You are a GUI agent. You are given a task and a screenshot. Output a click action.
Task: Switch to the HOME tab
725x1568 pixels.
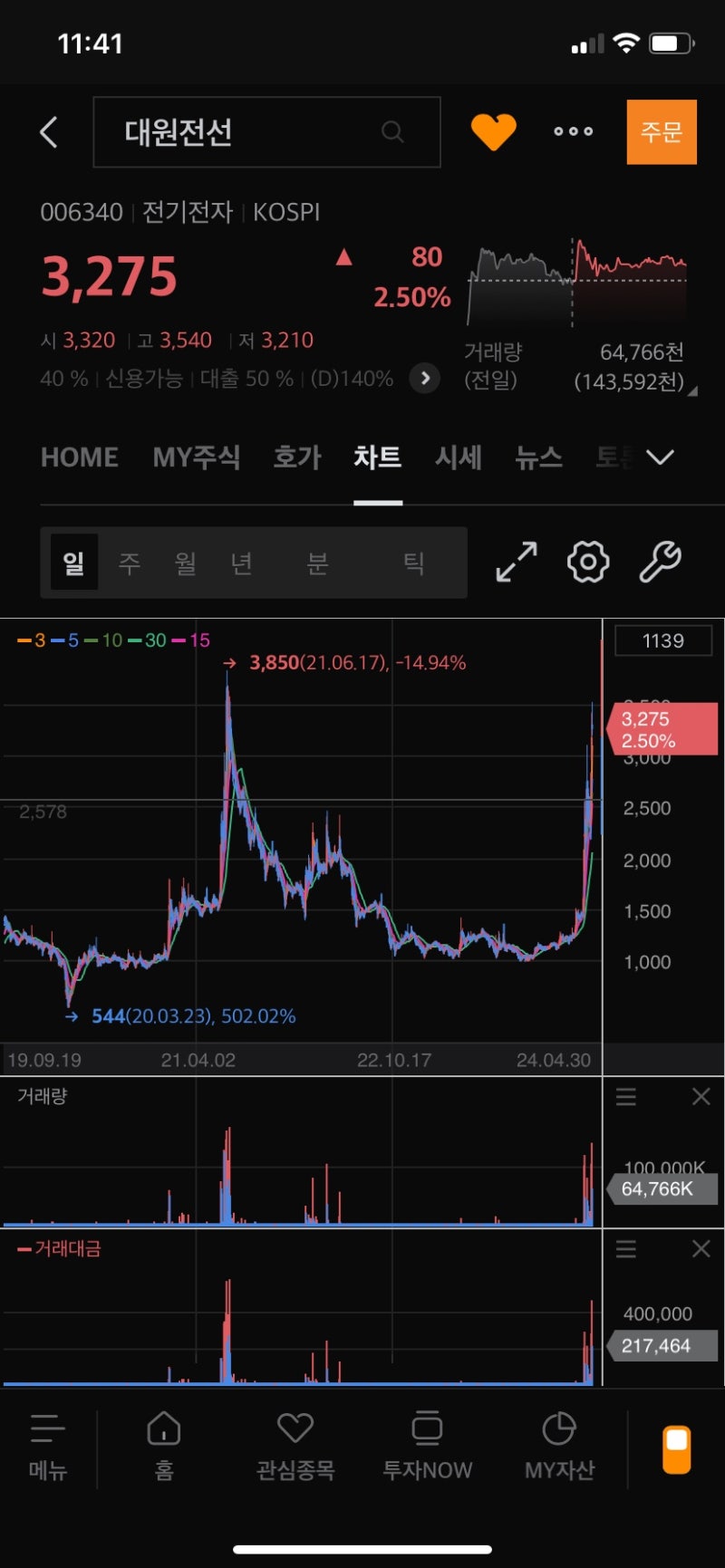tap(80, 457)
